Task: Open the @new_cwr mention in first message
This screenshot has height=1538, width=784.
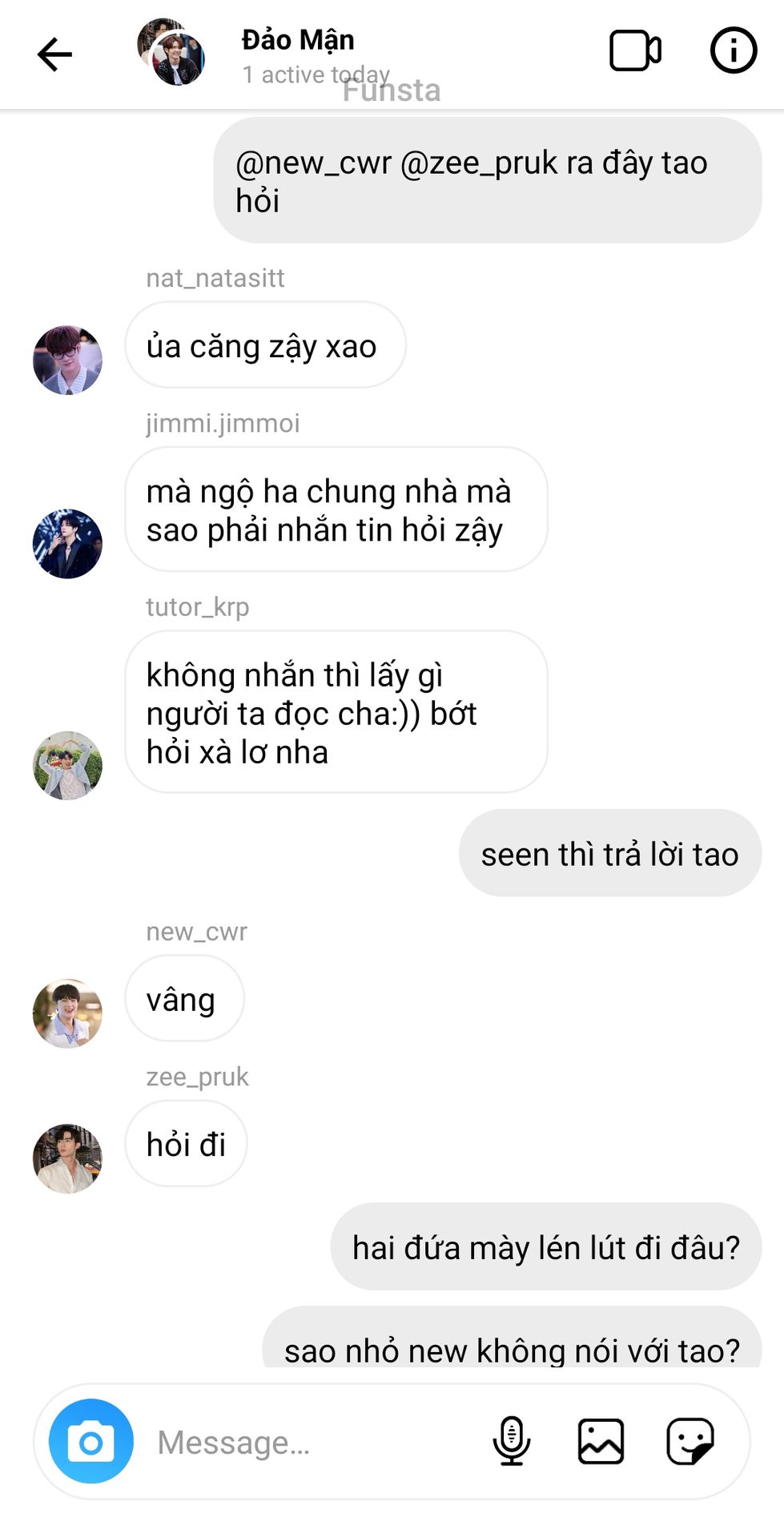Action: [313, 163]
